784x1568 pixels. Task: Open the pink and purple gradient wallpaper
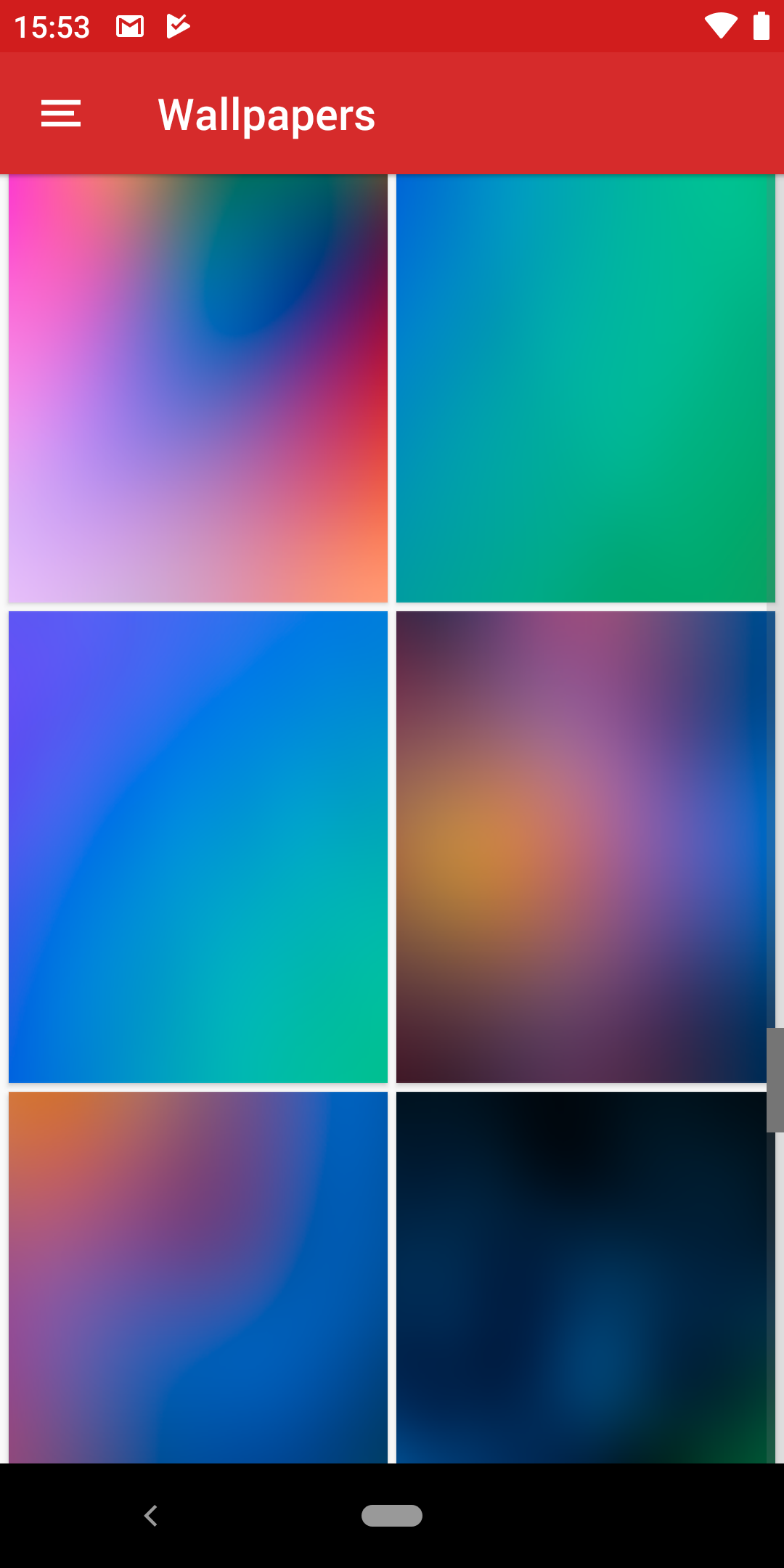click(x=198, y=388)
